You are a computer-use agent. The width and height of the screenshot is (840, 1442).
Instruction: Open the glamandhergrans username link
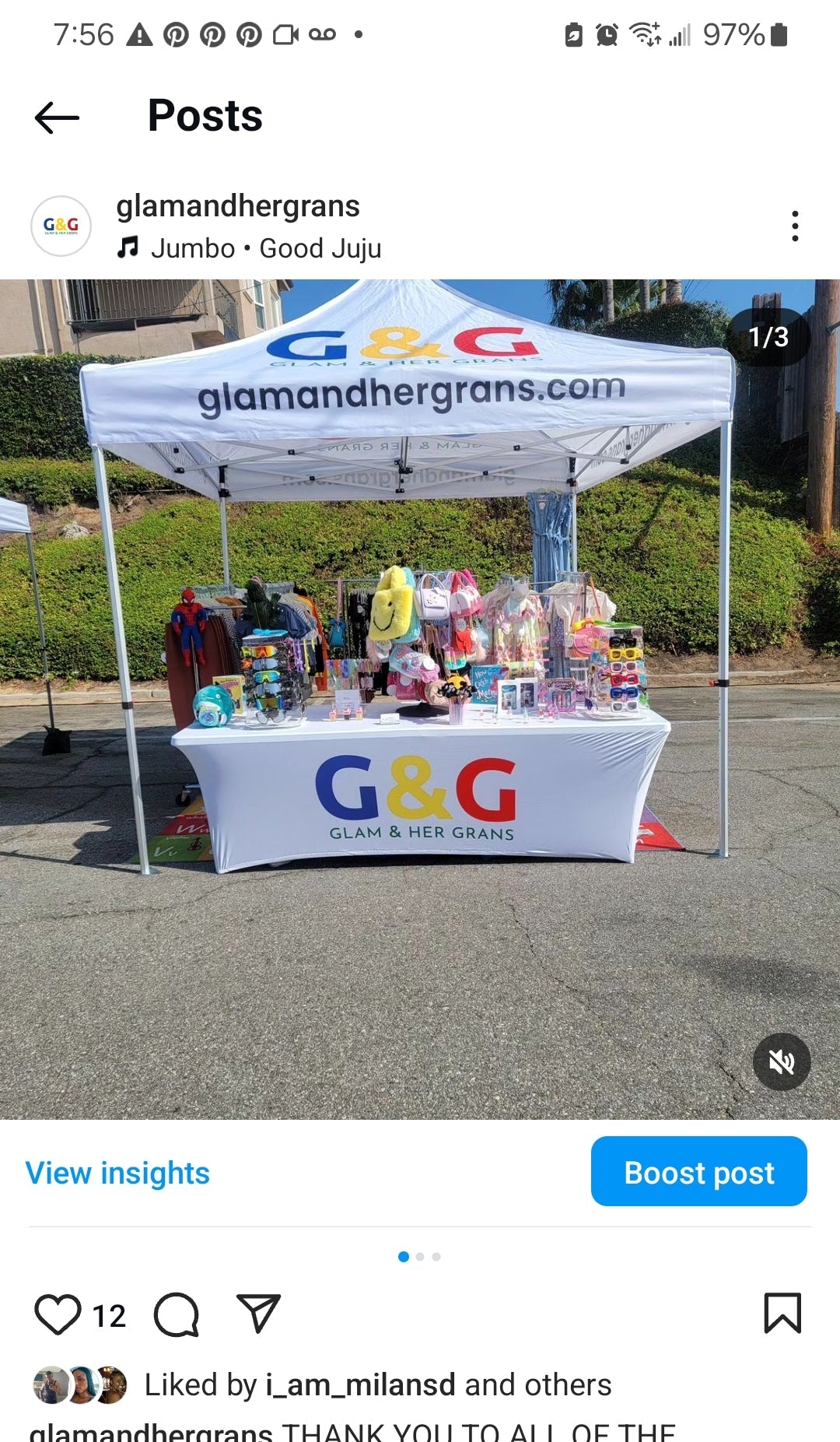237,206
